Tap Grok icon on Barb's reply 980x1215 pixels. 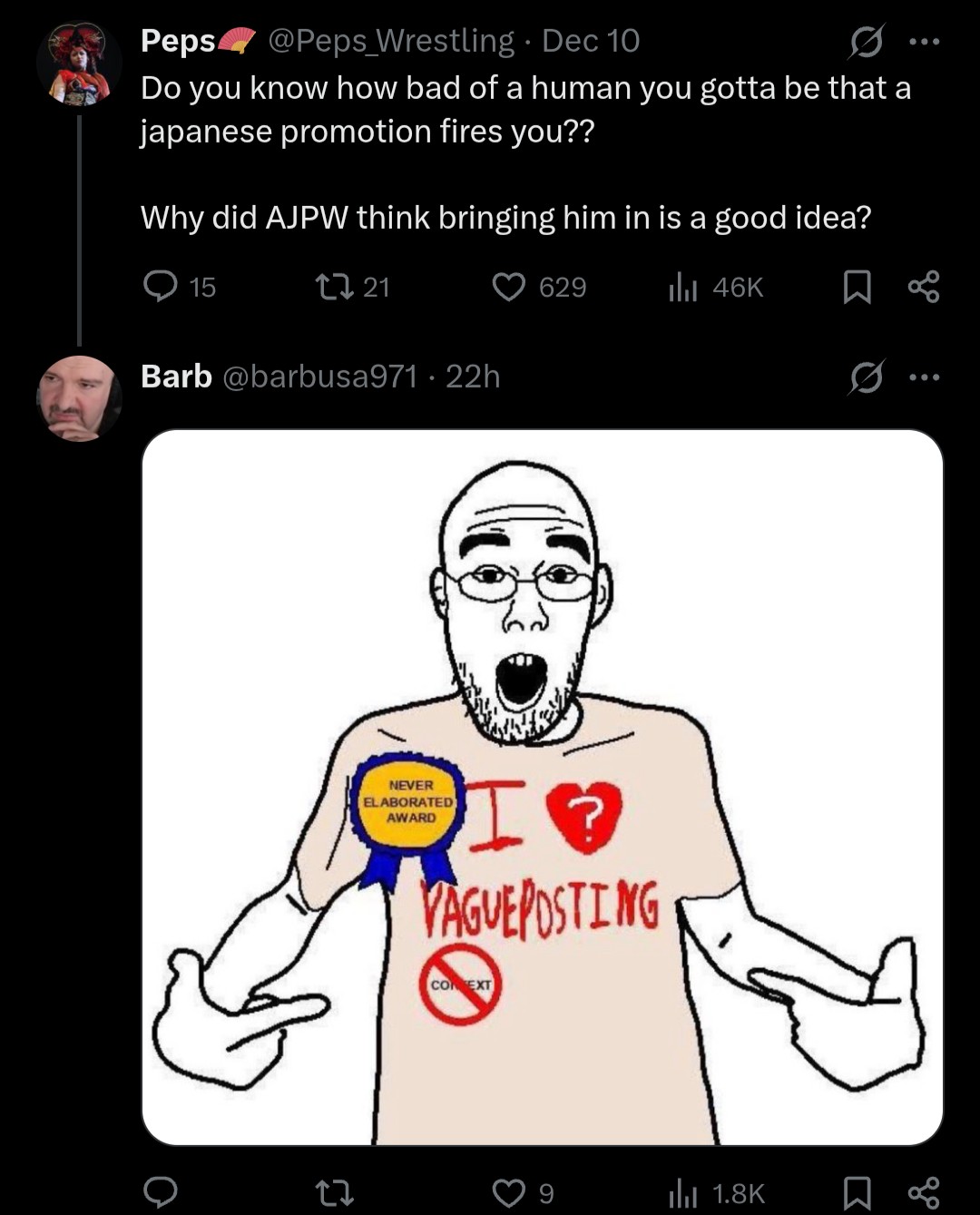(x=867, y=377)
